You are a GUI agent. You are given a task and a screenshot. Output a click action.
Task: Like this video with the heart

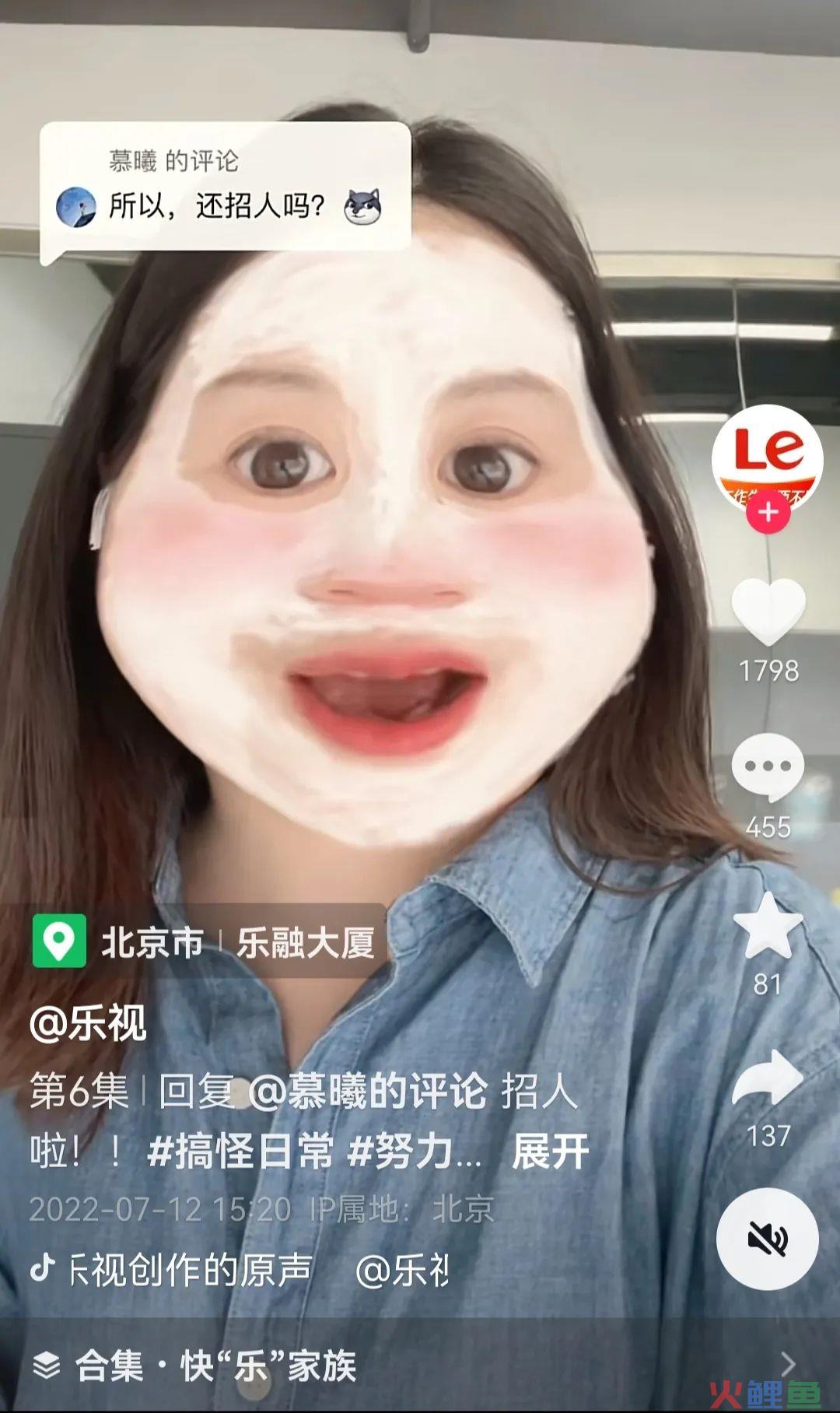coord(768,611)
